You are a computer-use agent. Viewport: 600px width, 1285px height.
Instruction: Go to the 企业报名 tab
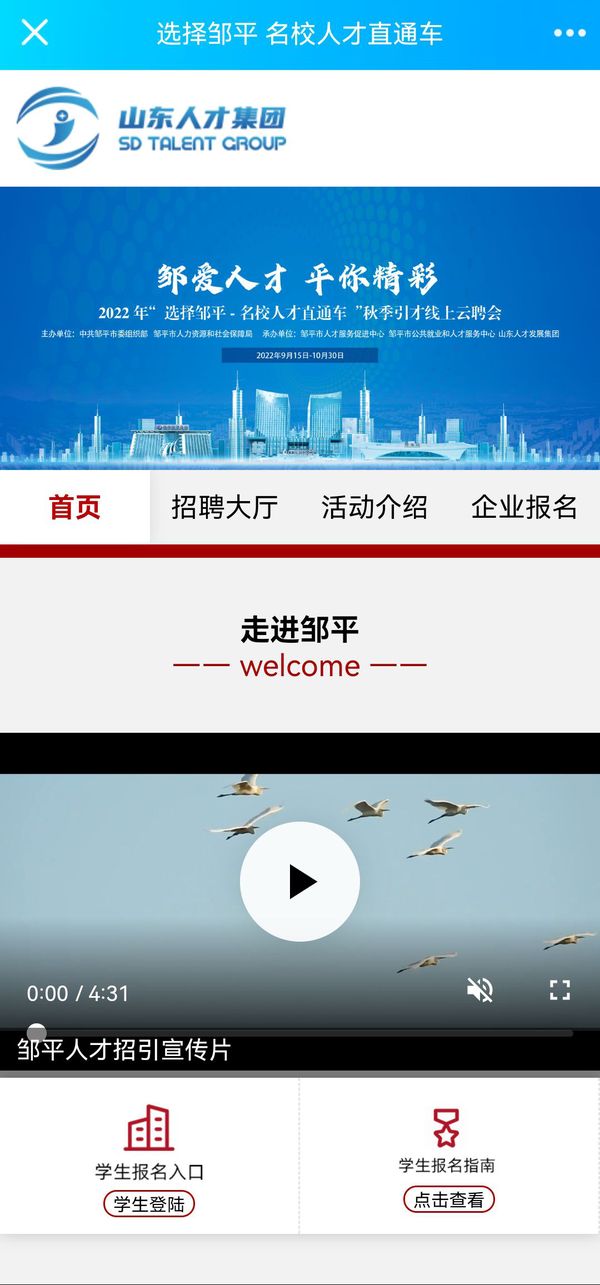(x=524, y=507)
